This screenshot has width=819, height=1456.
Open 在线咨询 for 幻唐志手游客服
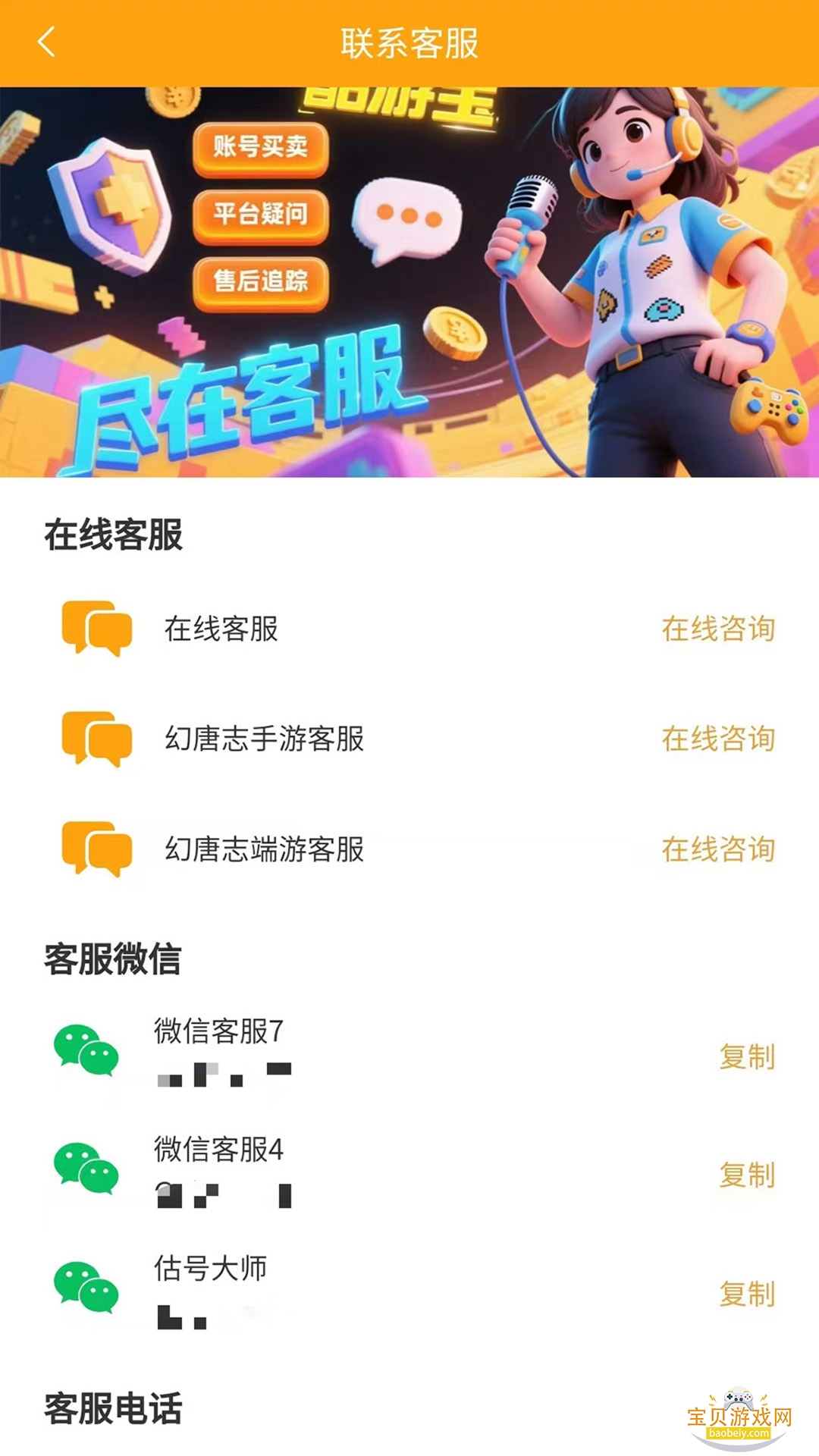[717, 739]
